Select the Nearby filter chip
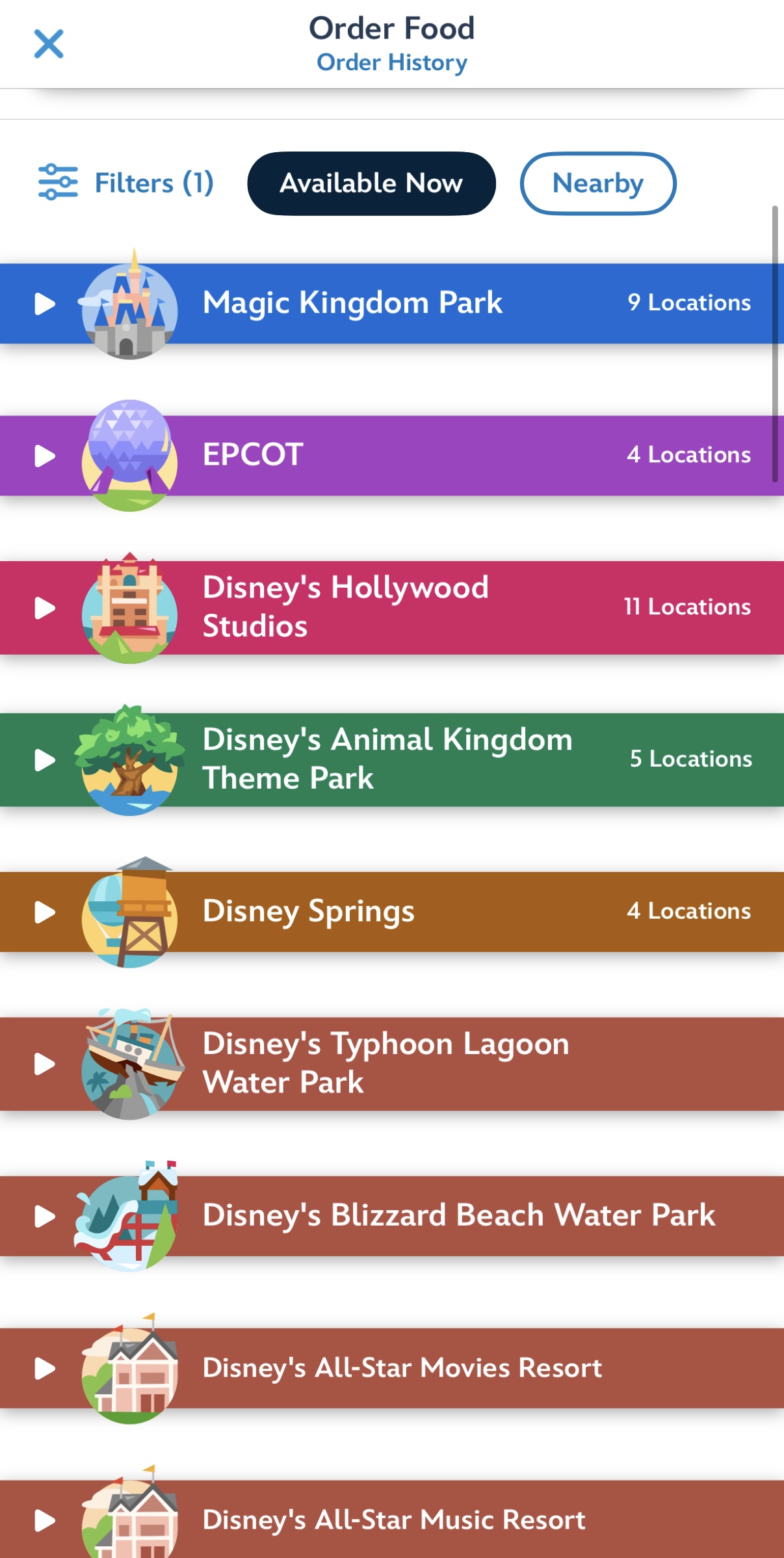This screenshot has width=784, height=1558. [597, 183]
